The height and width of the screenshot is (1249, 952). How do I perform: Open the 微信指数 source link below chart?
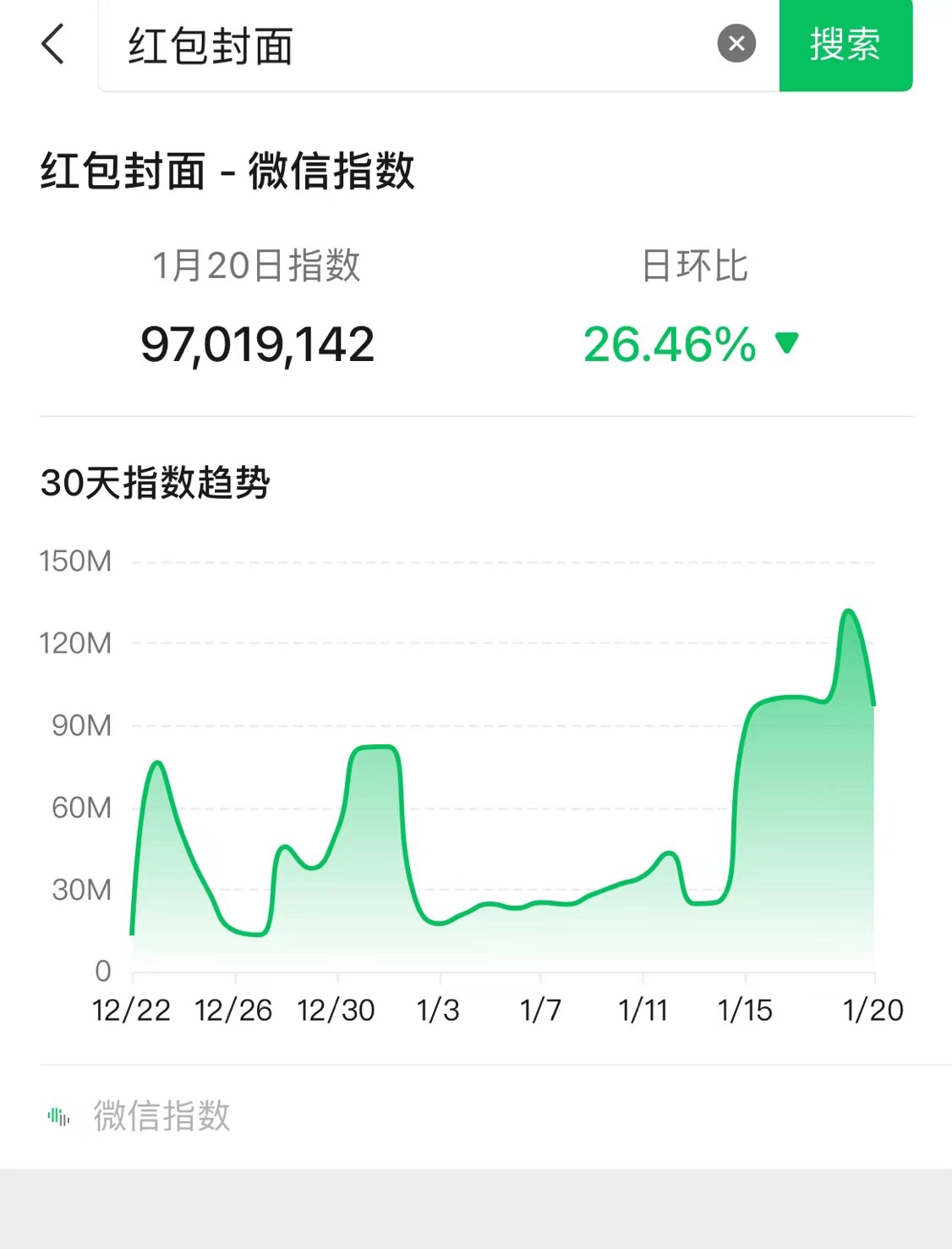[x=161, y=1116]
